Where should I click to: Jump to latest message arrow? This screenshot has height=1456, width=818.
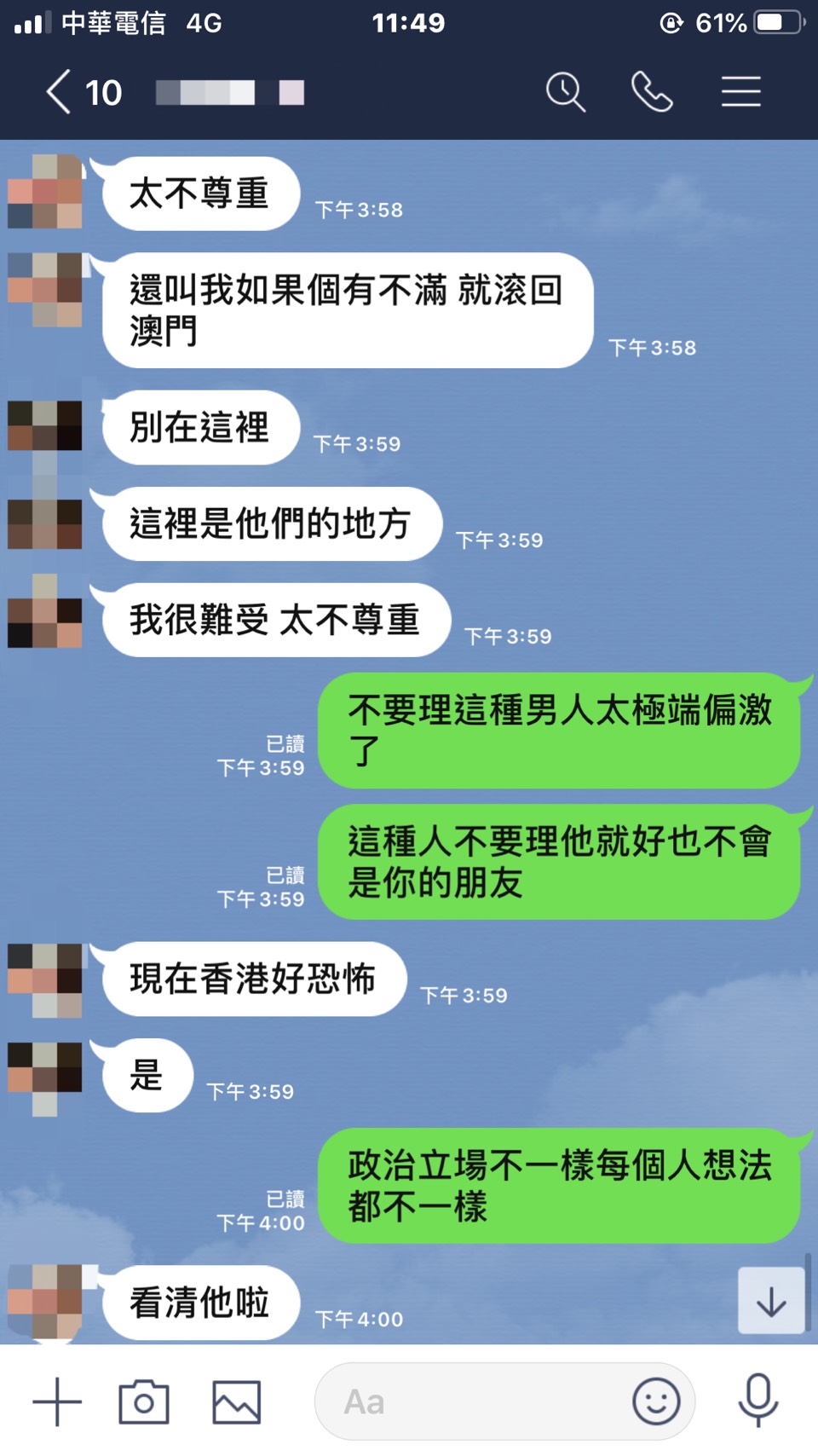click(x=771, y=1301)
